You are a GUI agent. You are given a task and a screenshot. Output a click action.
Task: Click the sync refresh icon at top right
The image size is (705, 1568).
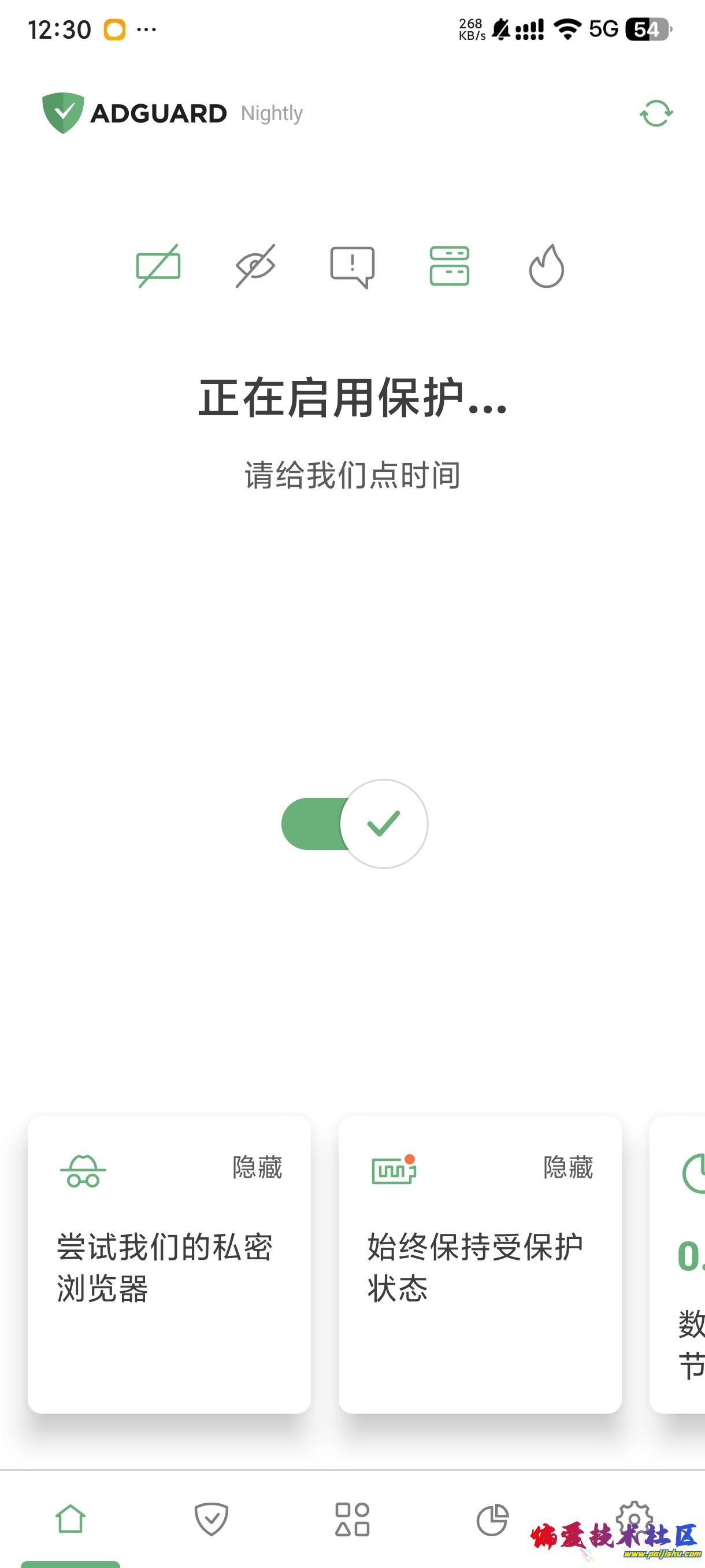[x=656, y=113]
